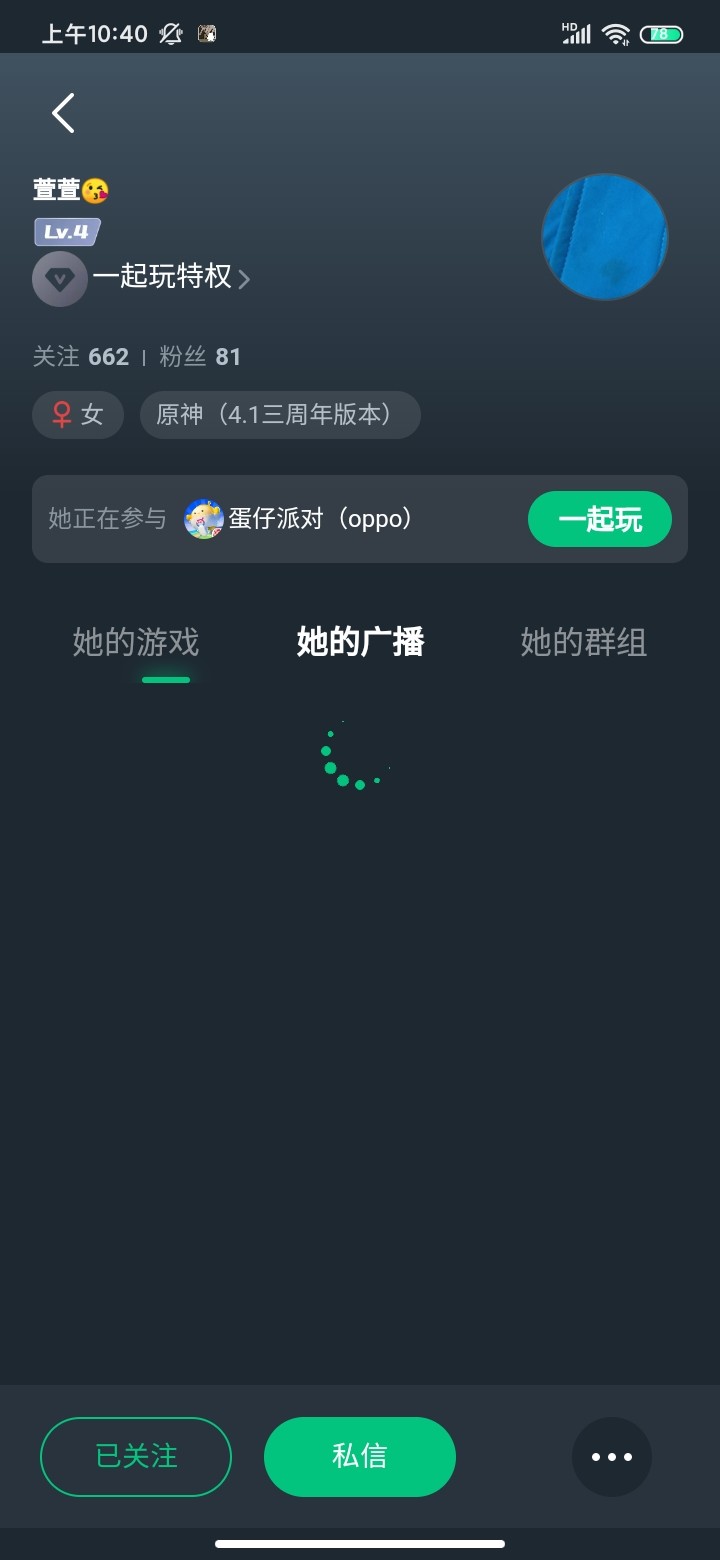This screenshot has height=1560, width=720.
Task: Tap 已关注 to unfollow this user
Action: point(136,1456)
